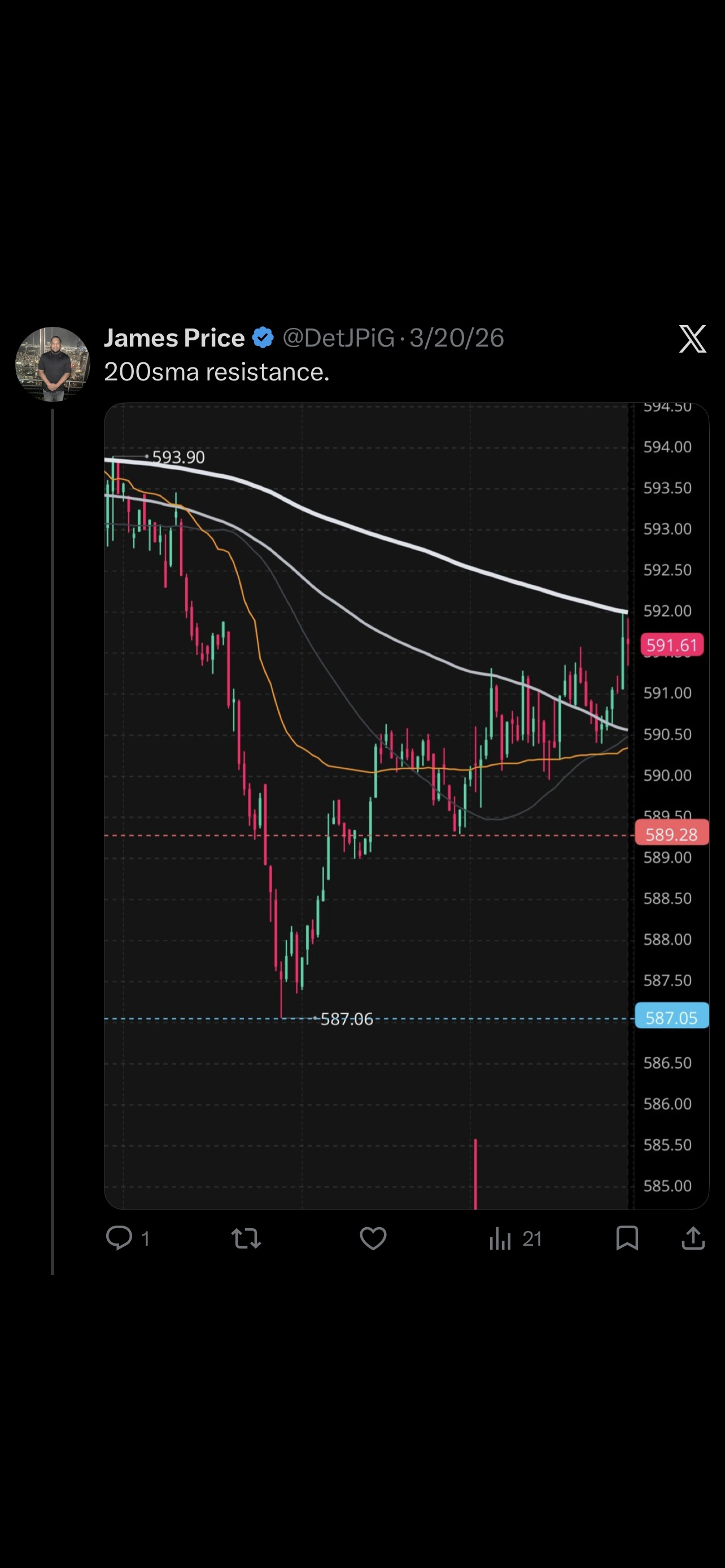Click the X logo in the corner
The height and width of the screenshot is (1568, 725).
(x=693, y=340)
